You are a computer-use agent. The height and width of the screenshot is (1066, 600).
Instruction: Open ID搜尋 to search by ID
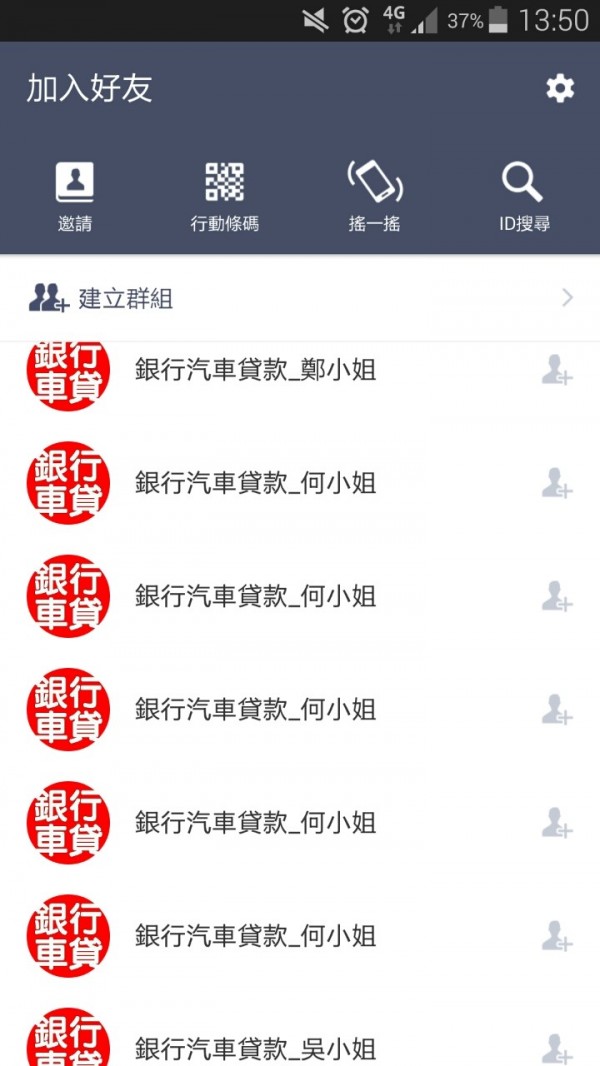(524, 197)
